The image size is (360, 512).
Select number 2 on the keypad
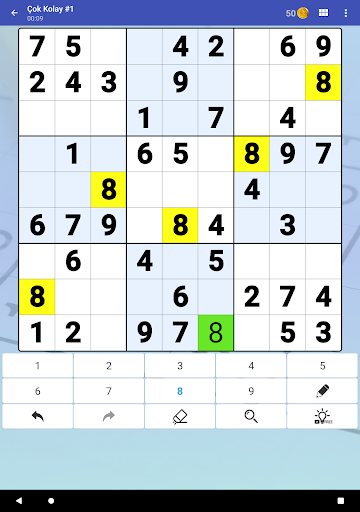click(109, 366)
